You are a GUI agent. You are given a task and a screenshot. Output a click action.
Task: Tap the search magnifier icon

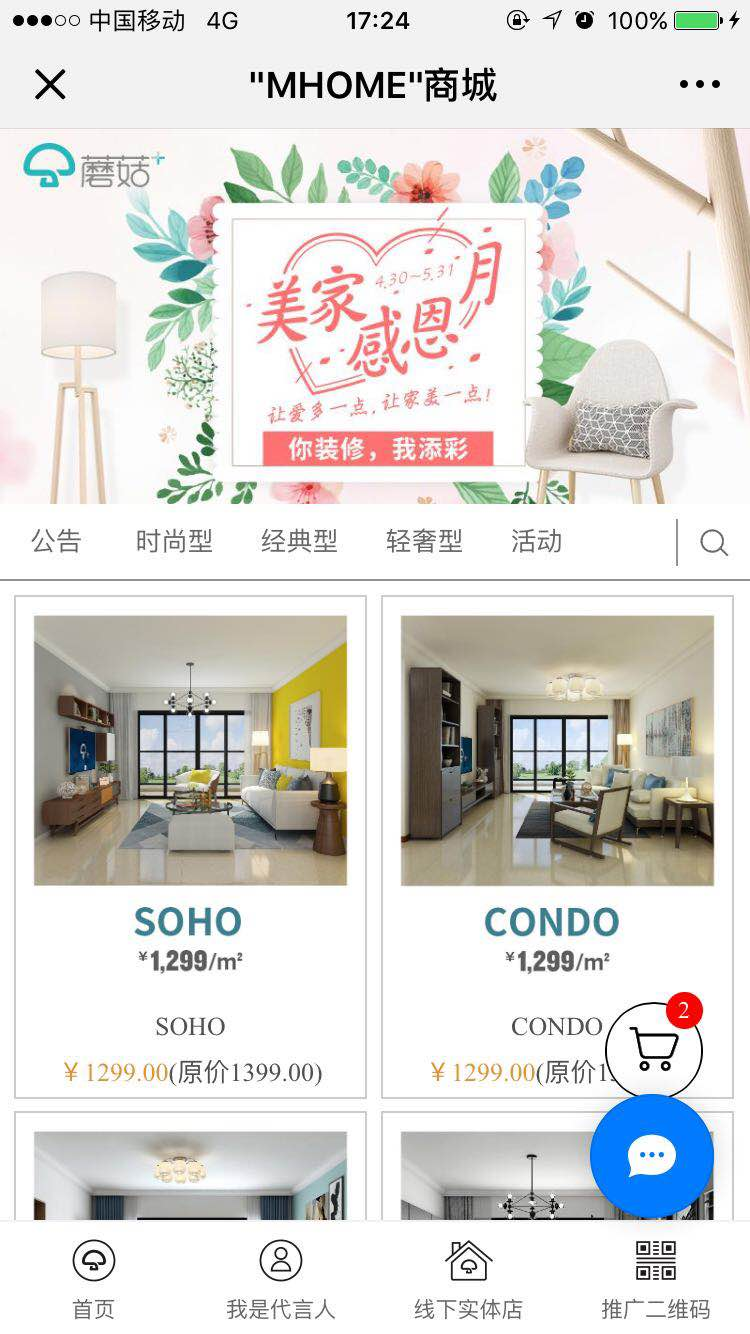pos(713,543)
